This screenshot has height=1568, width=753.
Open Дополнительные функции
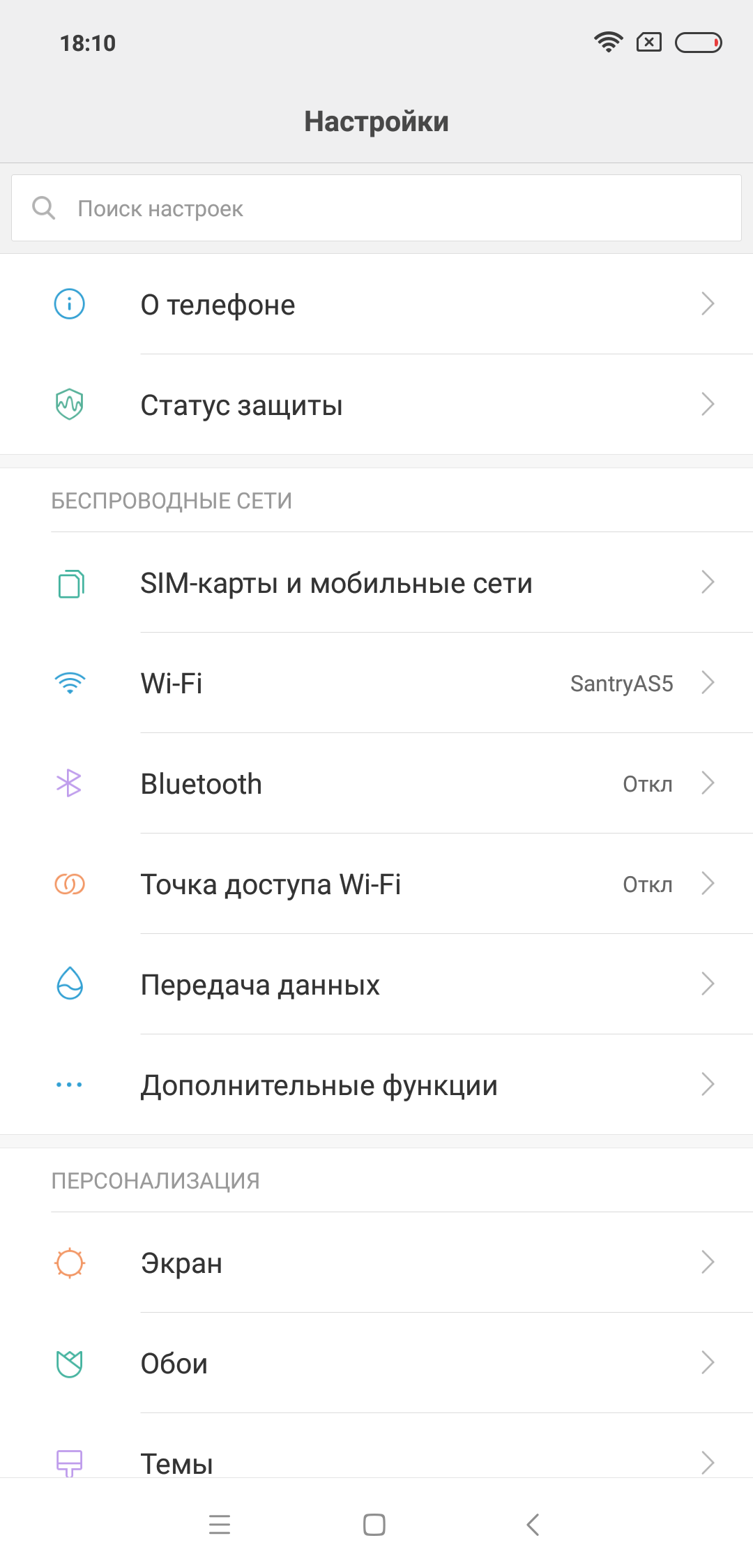[x=376, y=1085]
